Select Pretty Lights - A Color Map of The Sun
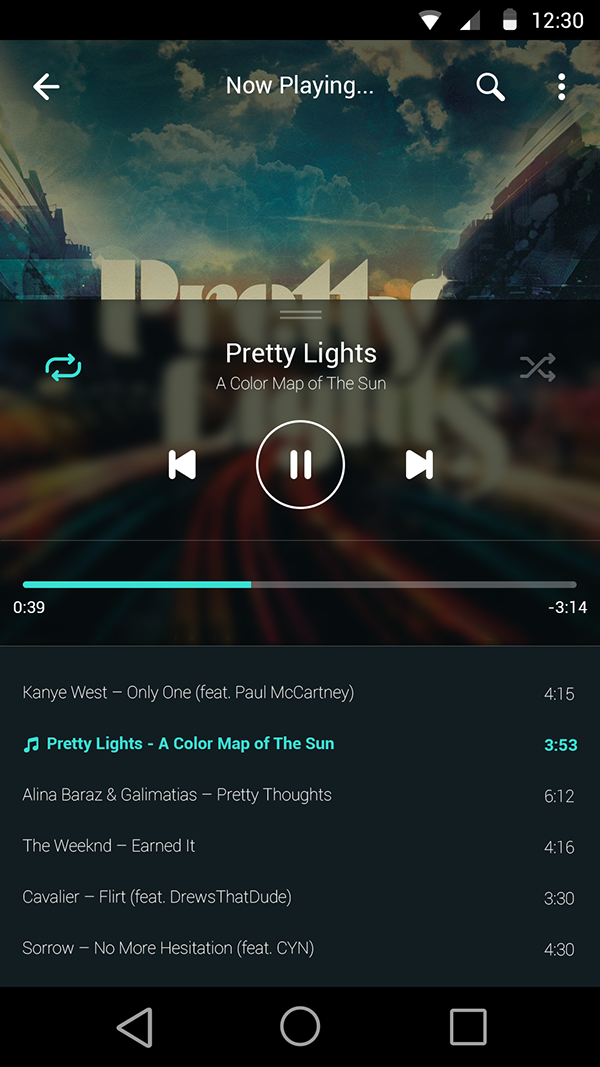600x1067 pixels. [x=190, y=744]
